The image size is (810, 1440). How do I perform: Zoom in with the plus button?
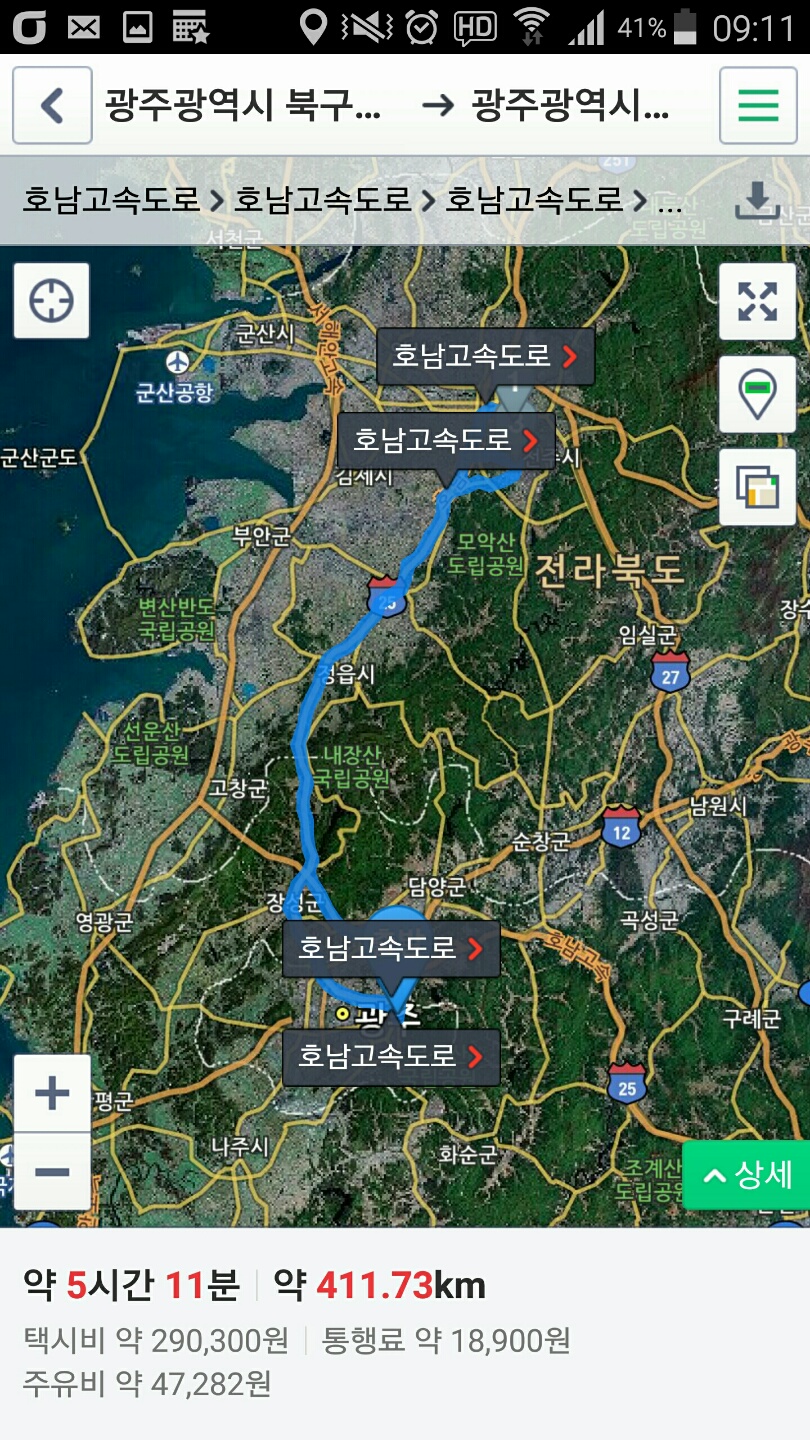coord(52,1093)
